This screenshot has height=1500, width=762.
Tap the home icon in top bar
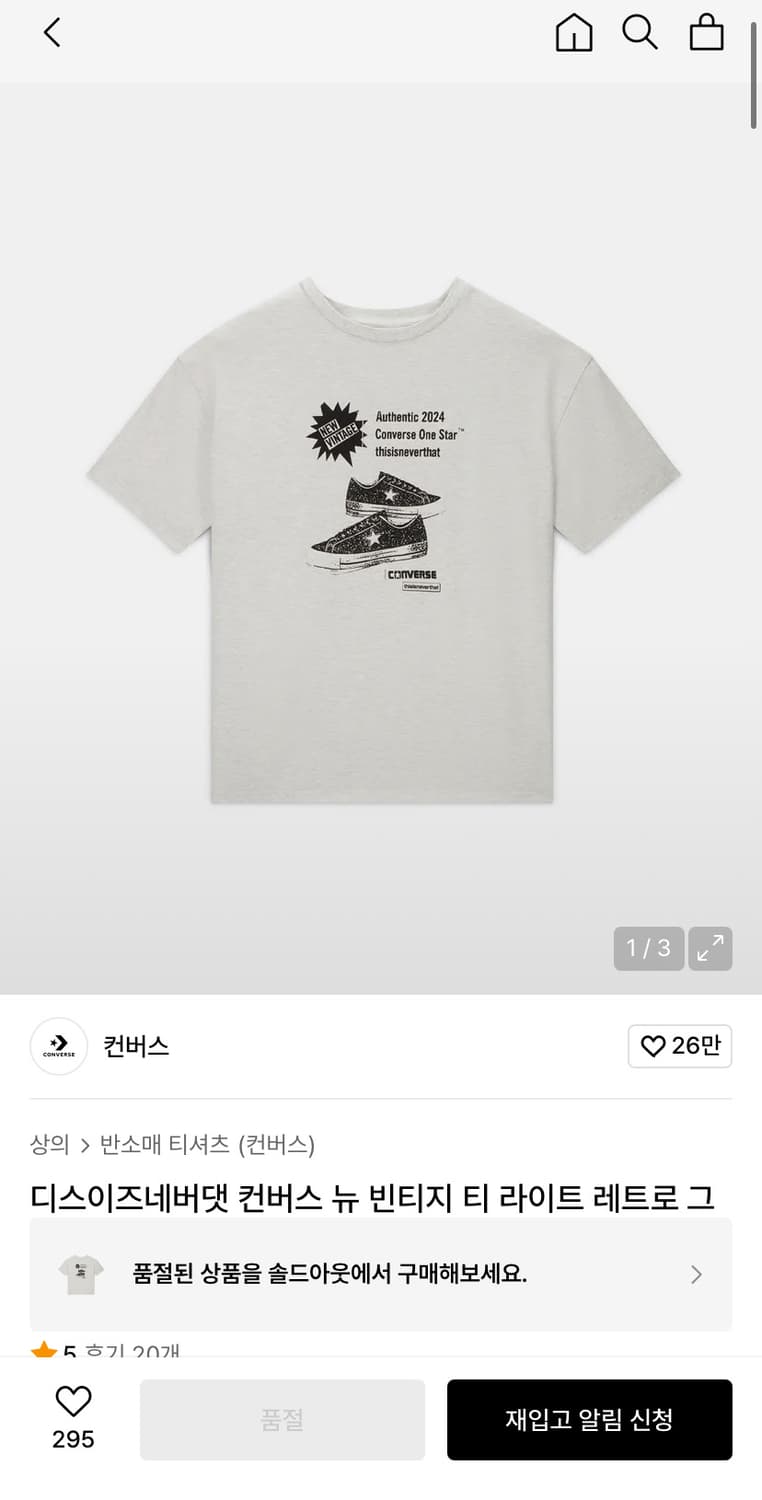[574, 32]
